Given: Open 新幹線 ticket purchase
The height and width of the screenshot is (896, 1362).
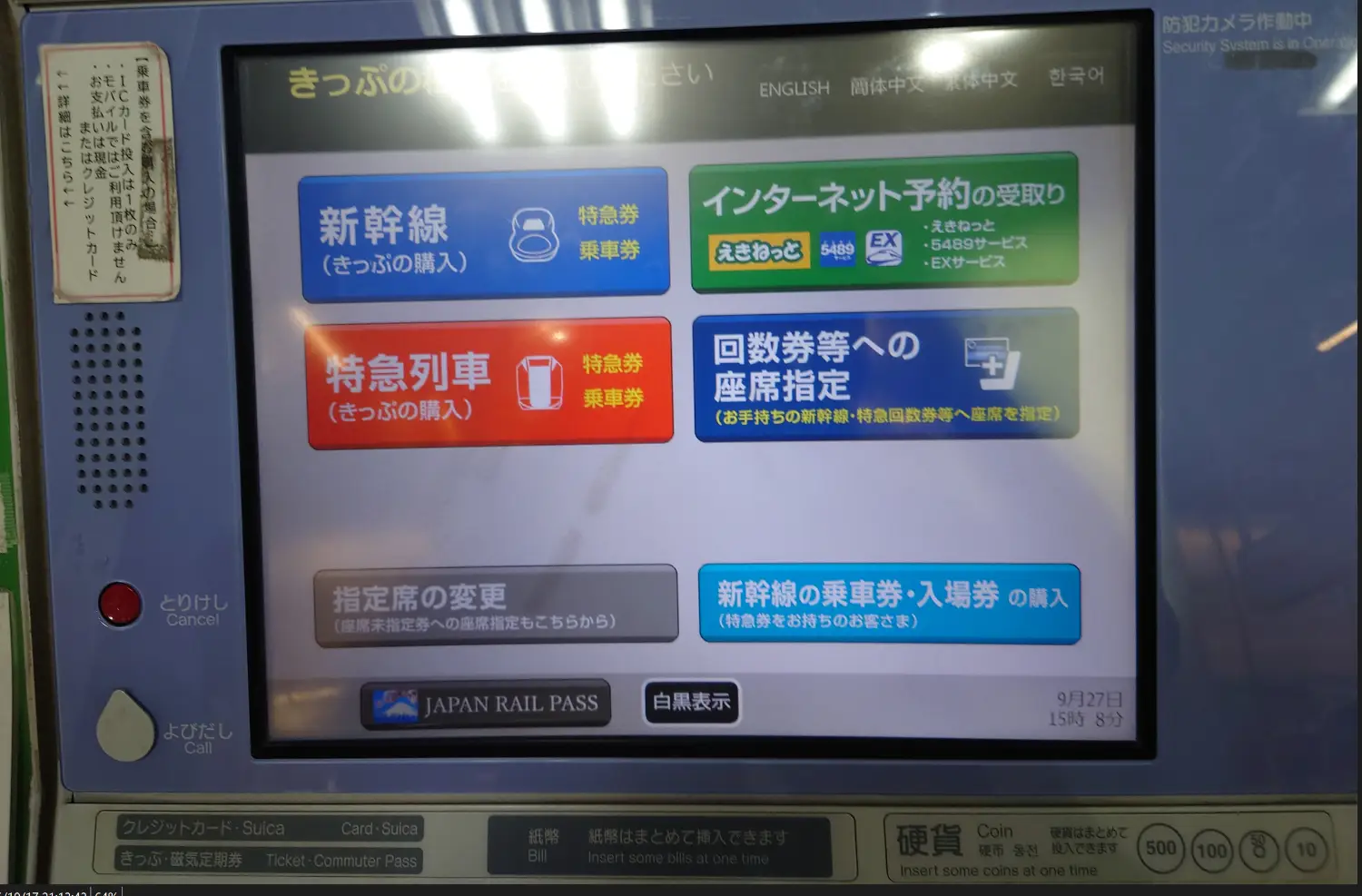Looking at the screenshot, I should pos(485,235).
